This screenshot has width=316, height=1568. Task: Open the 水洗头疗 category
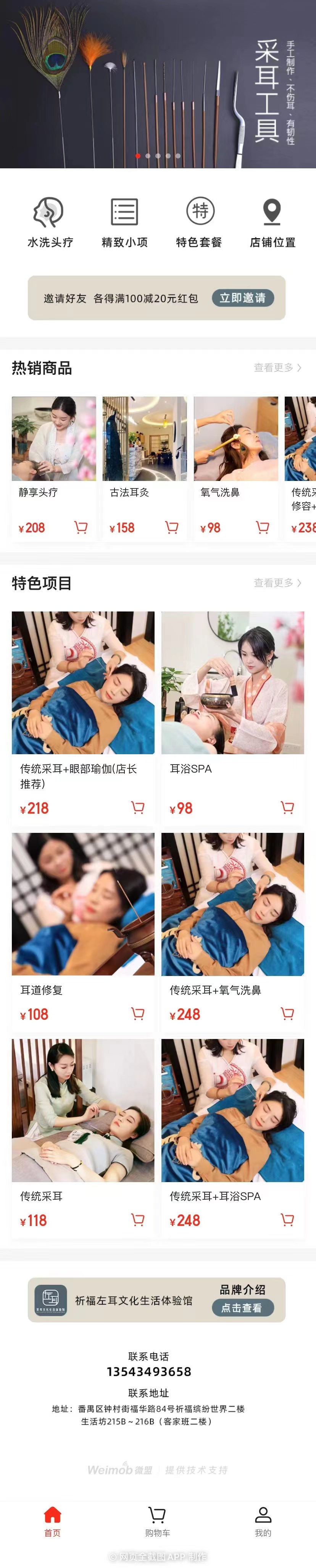click(50, 222)
